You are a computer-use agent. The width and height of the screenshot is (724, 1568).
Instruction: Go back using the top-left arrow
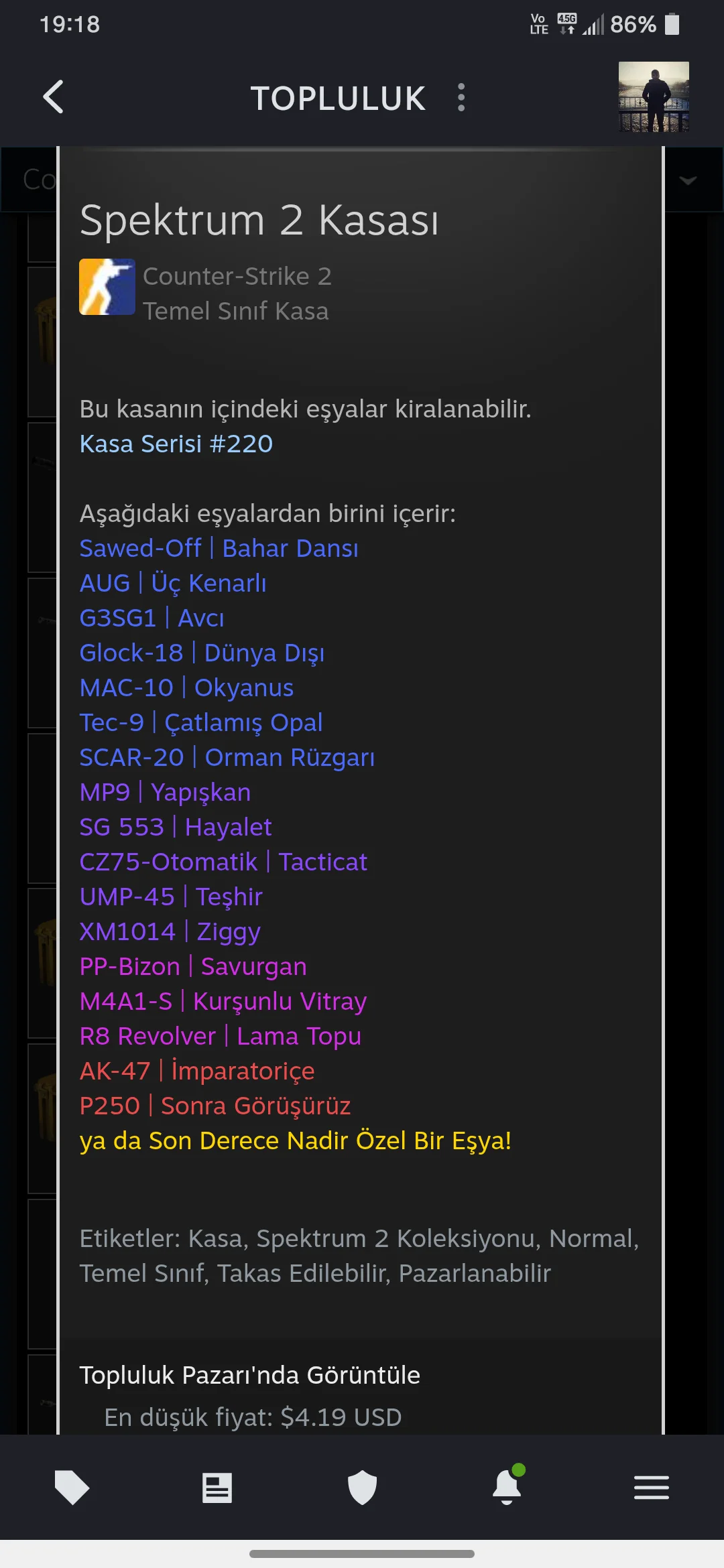click(54, 97)
